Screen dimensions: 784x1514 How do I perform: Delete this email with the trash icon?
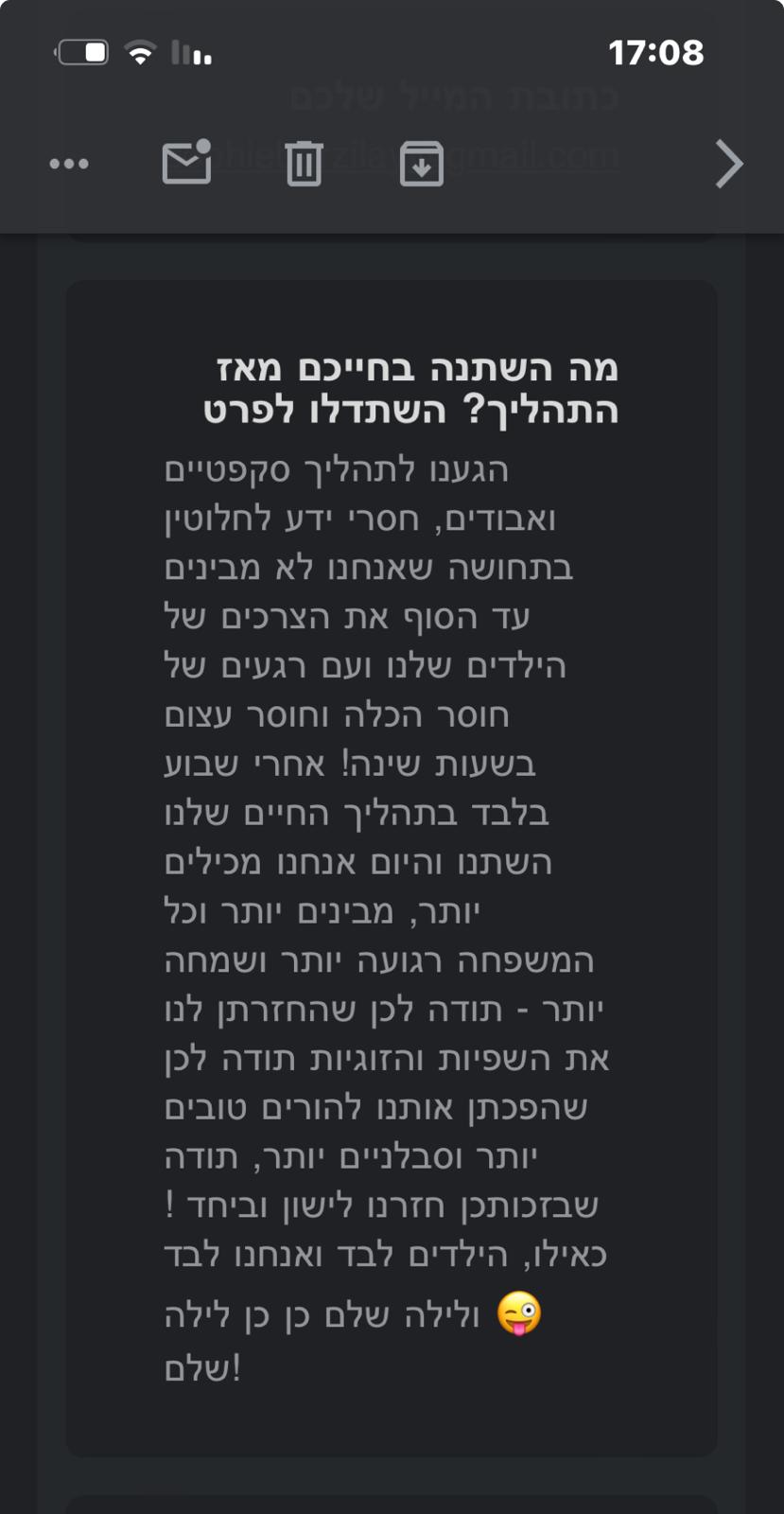click(x=304, y=164)
